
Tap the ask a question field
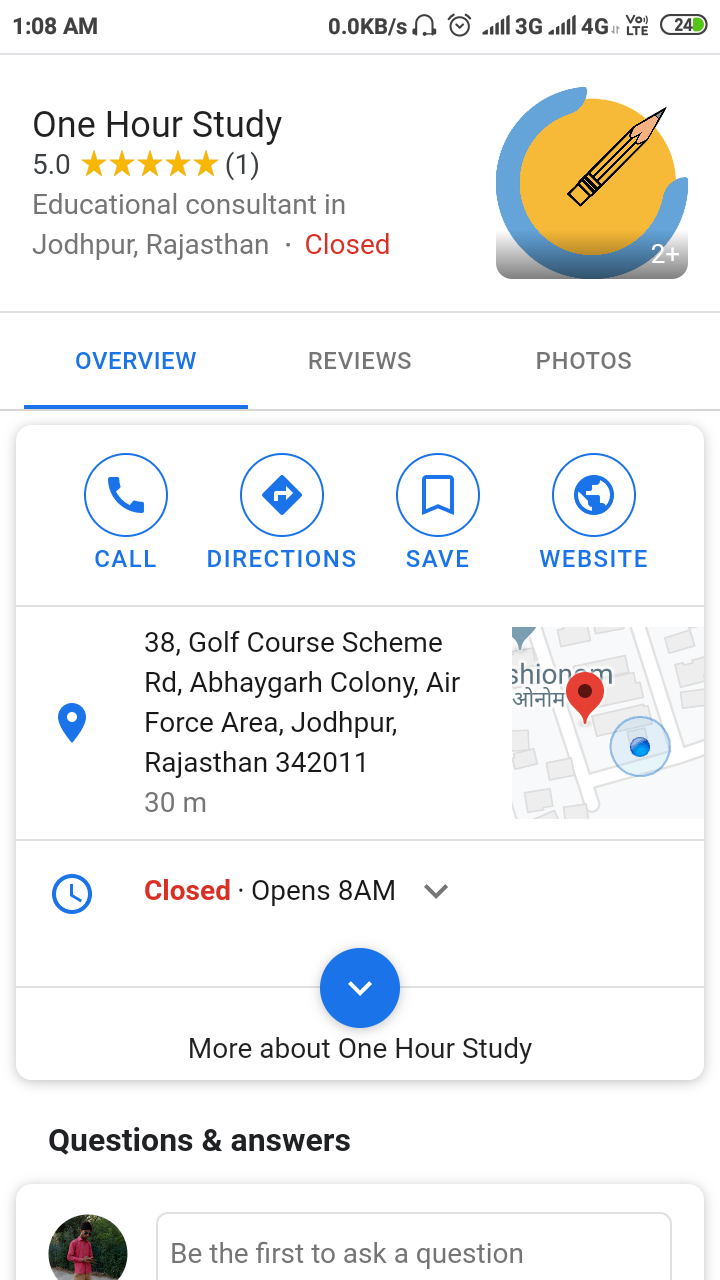(x=413, y=1252)
